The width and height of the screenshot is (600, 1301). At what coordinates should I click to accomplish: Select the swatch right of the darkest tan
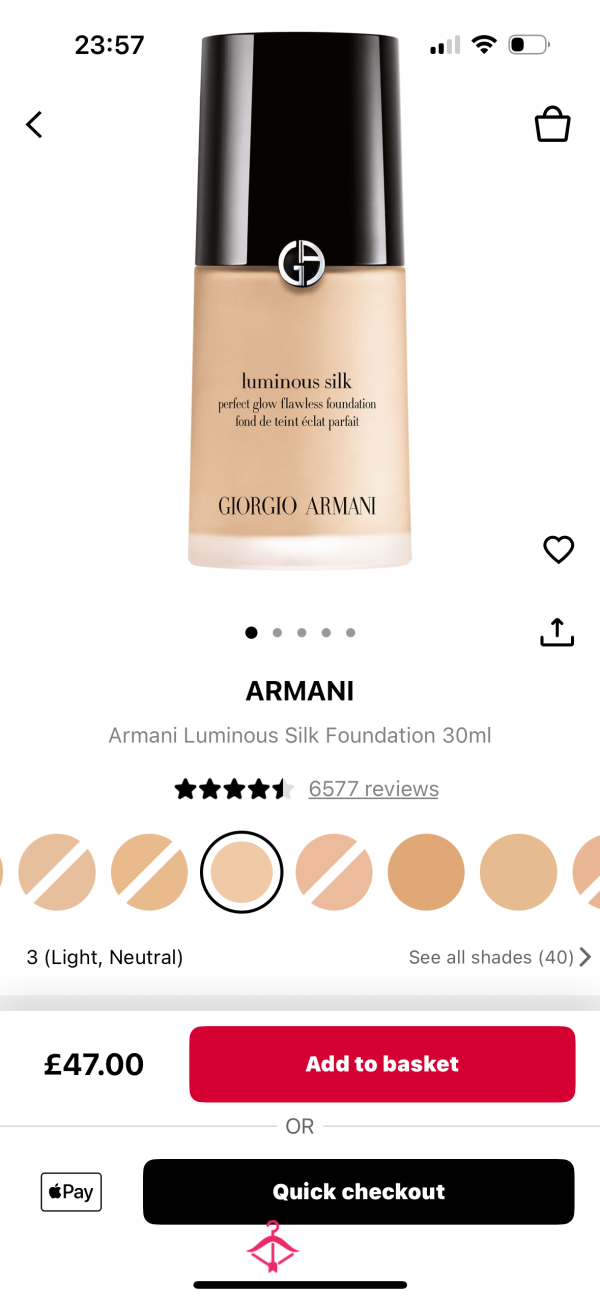pyautogui.click(x=518, y=872)
